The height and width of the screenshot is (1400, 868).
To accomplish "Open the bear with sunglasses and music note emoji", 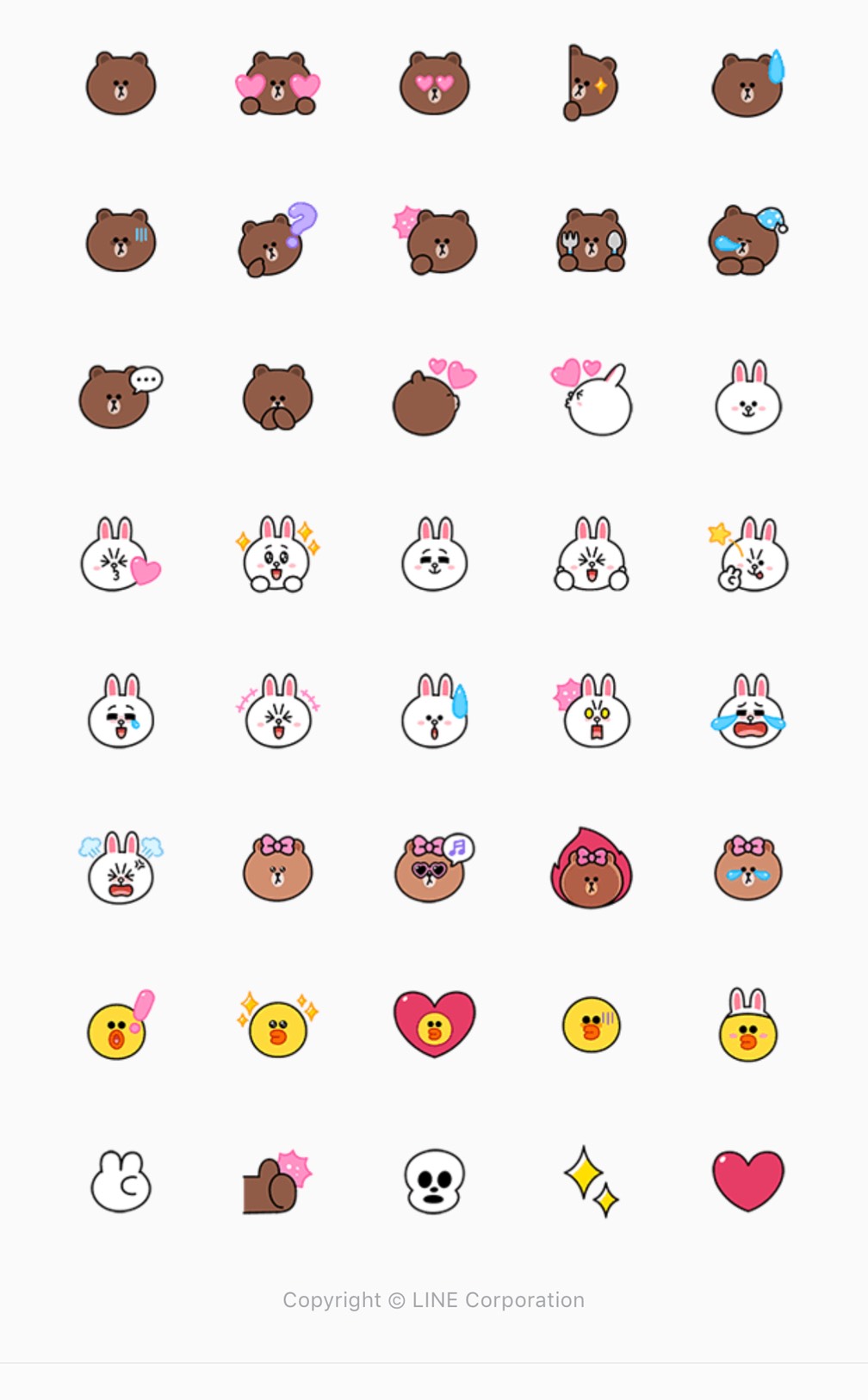I will 434,868.
